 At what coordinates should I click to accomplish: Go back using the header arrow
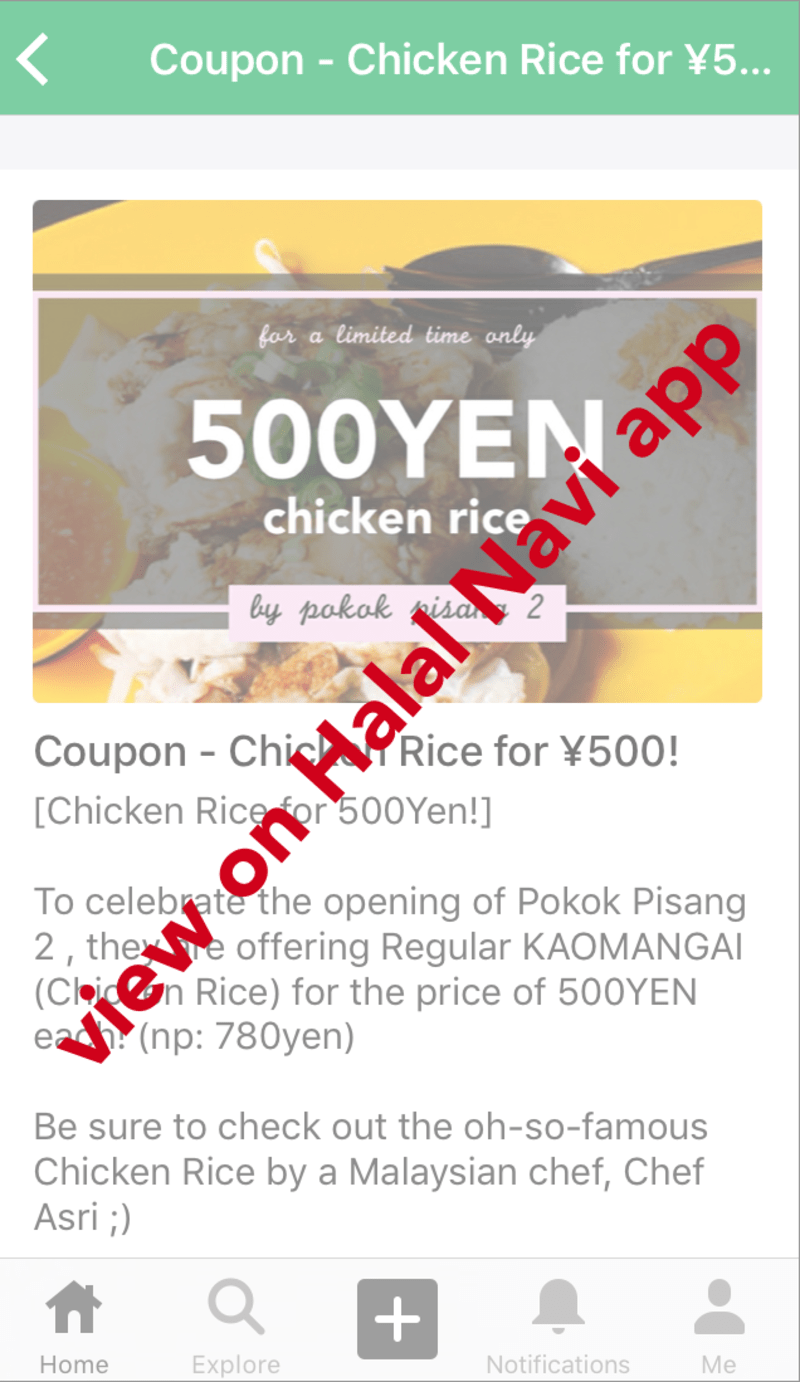coord(33,59)
